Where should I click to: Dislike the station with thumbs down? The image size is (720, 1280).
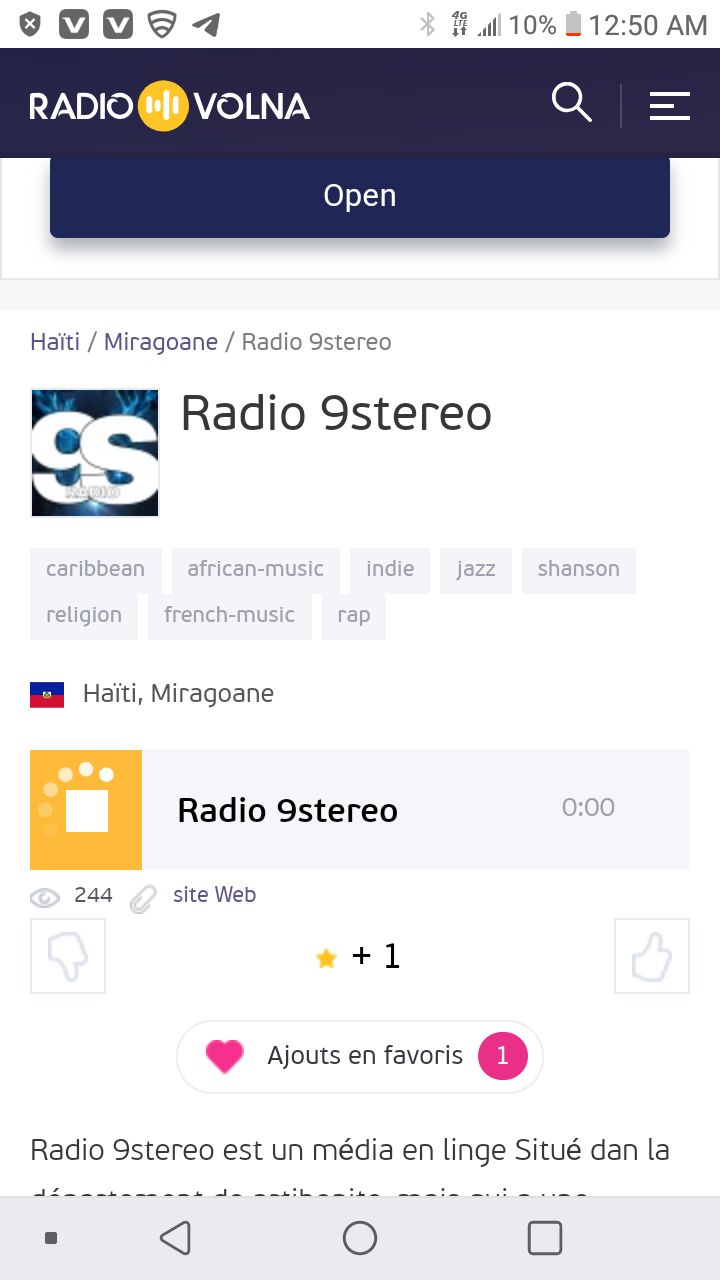point(68,956)
